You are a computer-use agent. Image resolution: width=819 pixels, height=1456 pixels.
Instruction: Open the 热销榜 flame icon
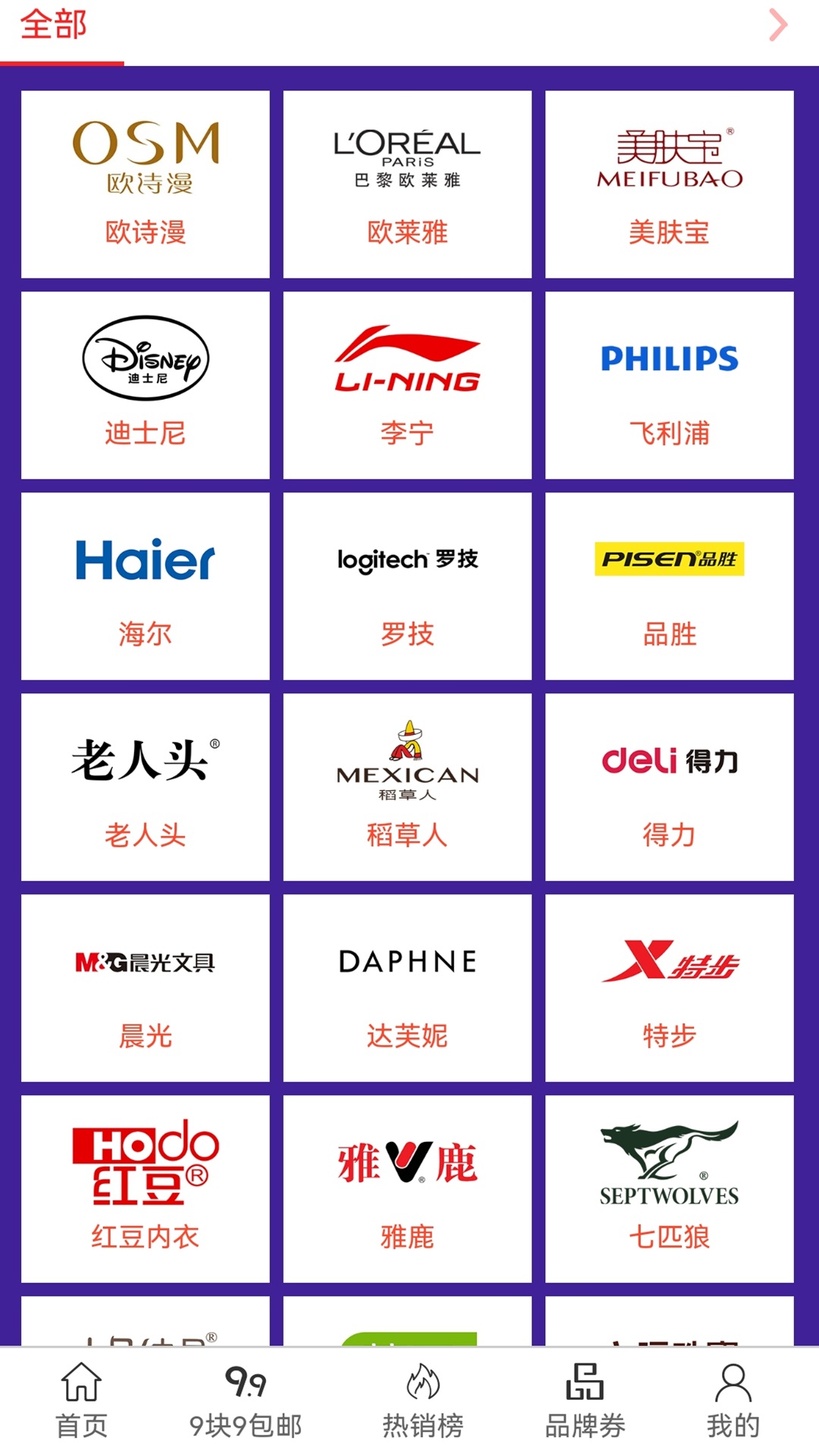422,1399
